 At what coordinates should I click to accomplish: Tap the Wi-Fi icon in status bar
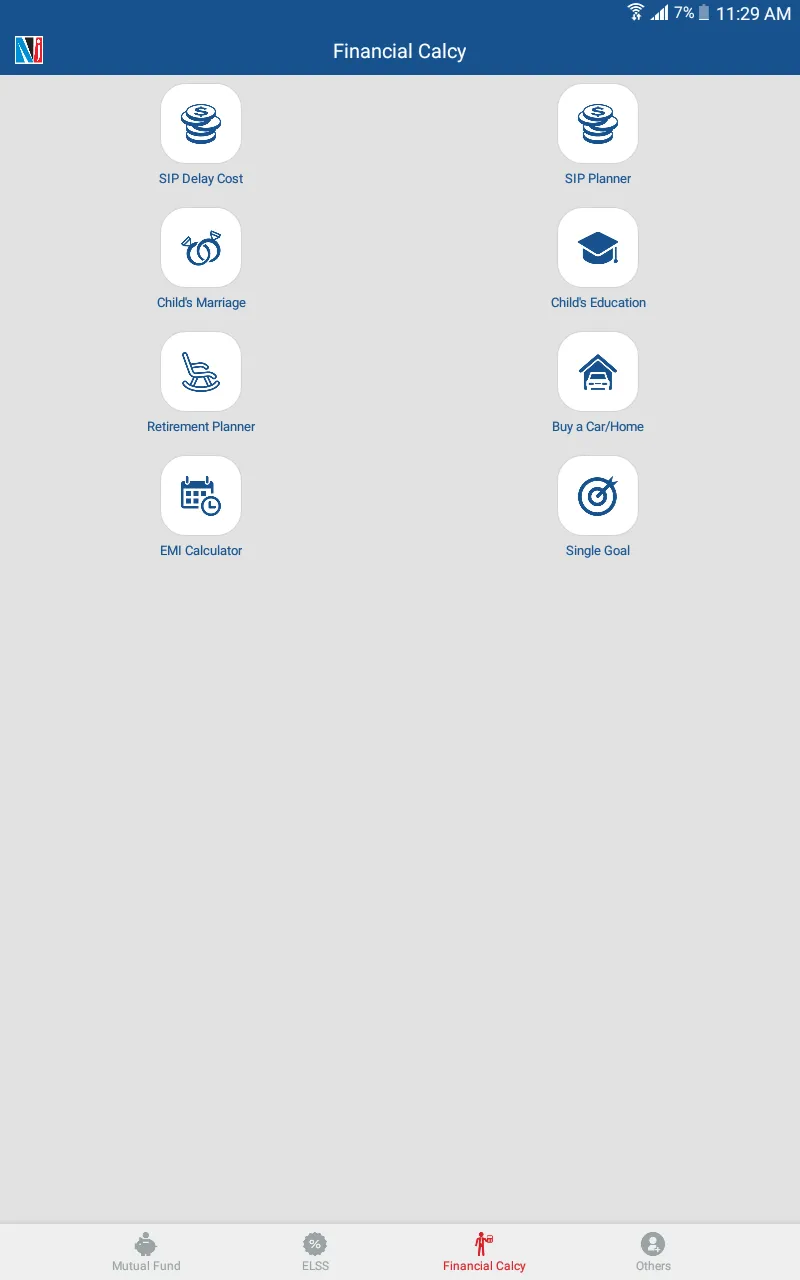(635, 14)
